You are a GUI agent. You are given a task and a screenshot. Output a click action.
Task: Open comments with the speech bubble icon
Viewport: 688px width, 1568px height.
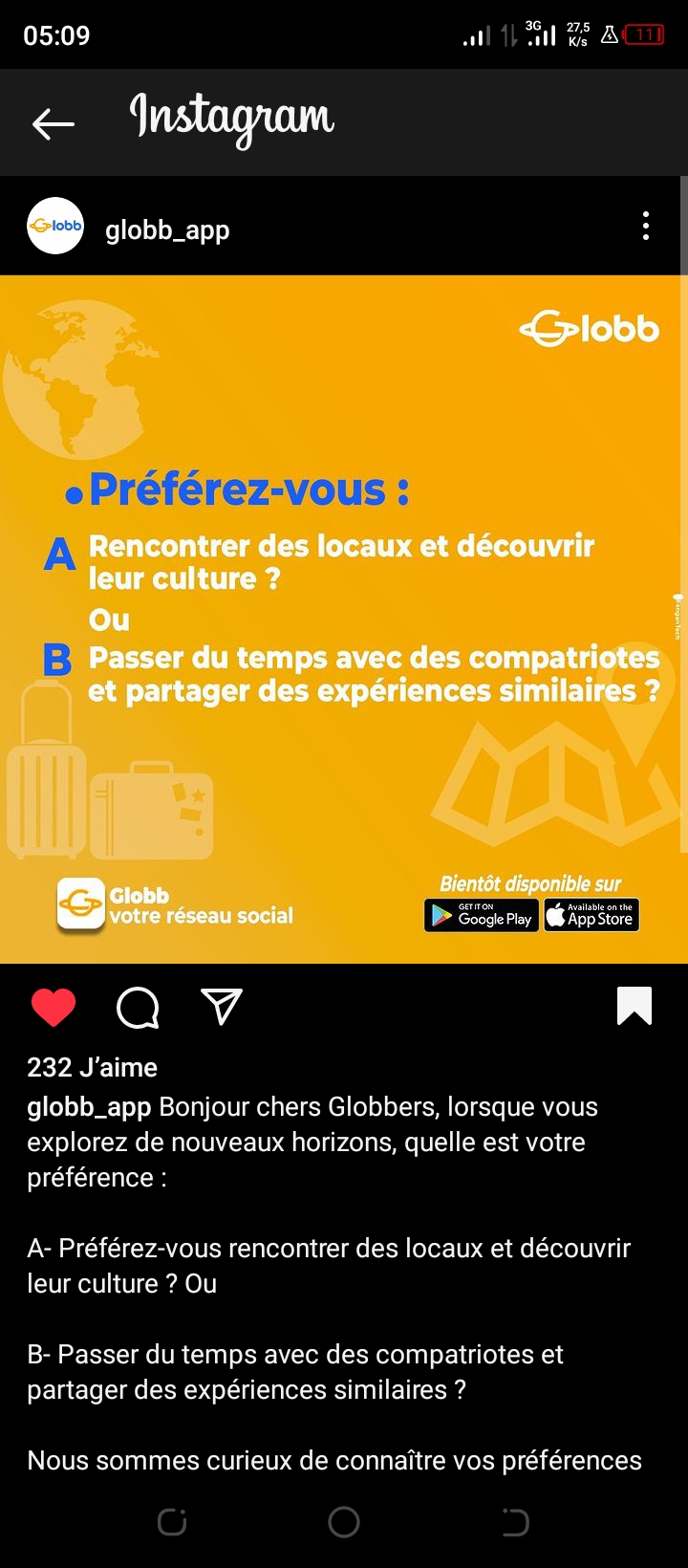(138, 1008)
